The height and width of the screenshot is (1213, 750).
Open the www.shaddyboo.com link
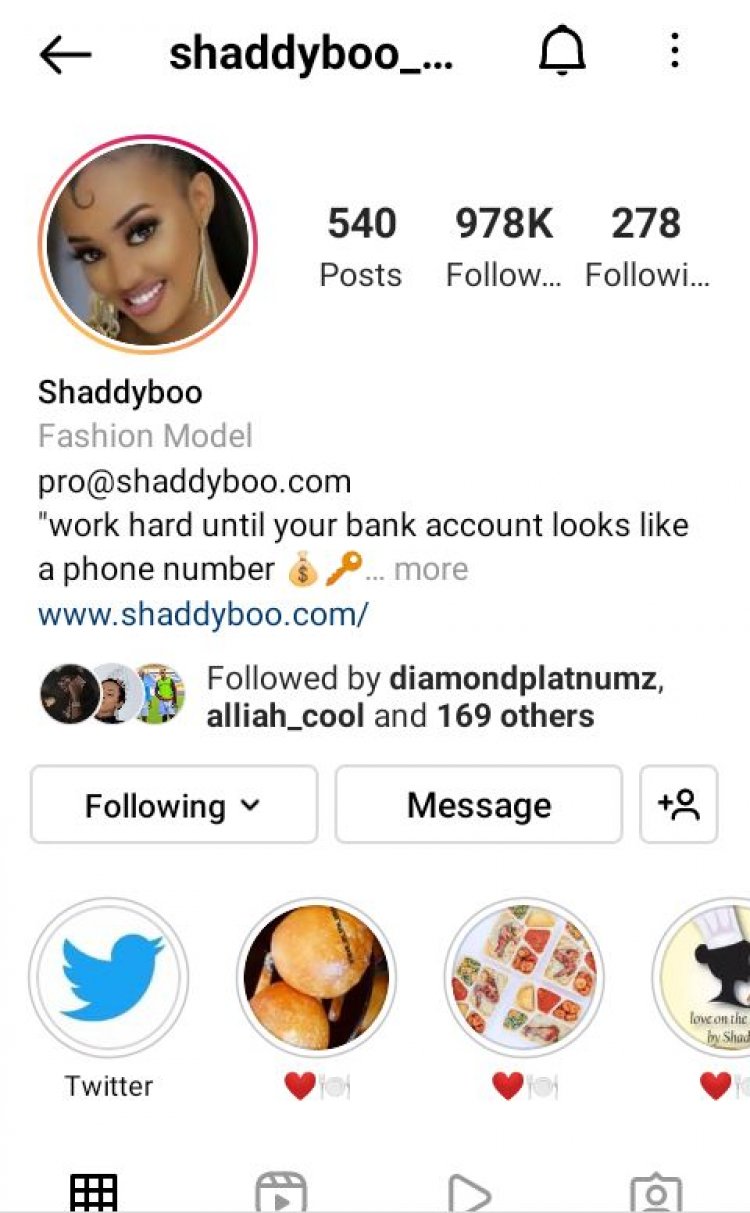pos(203,614)
